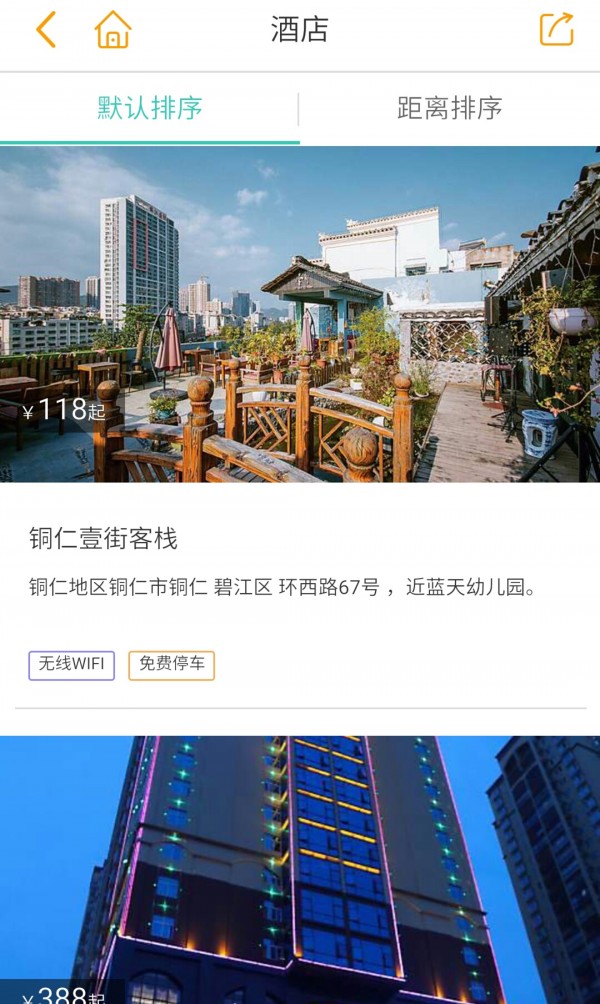Return to the home page icon
600x1004 pixels.
[x=113, y=30]
